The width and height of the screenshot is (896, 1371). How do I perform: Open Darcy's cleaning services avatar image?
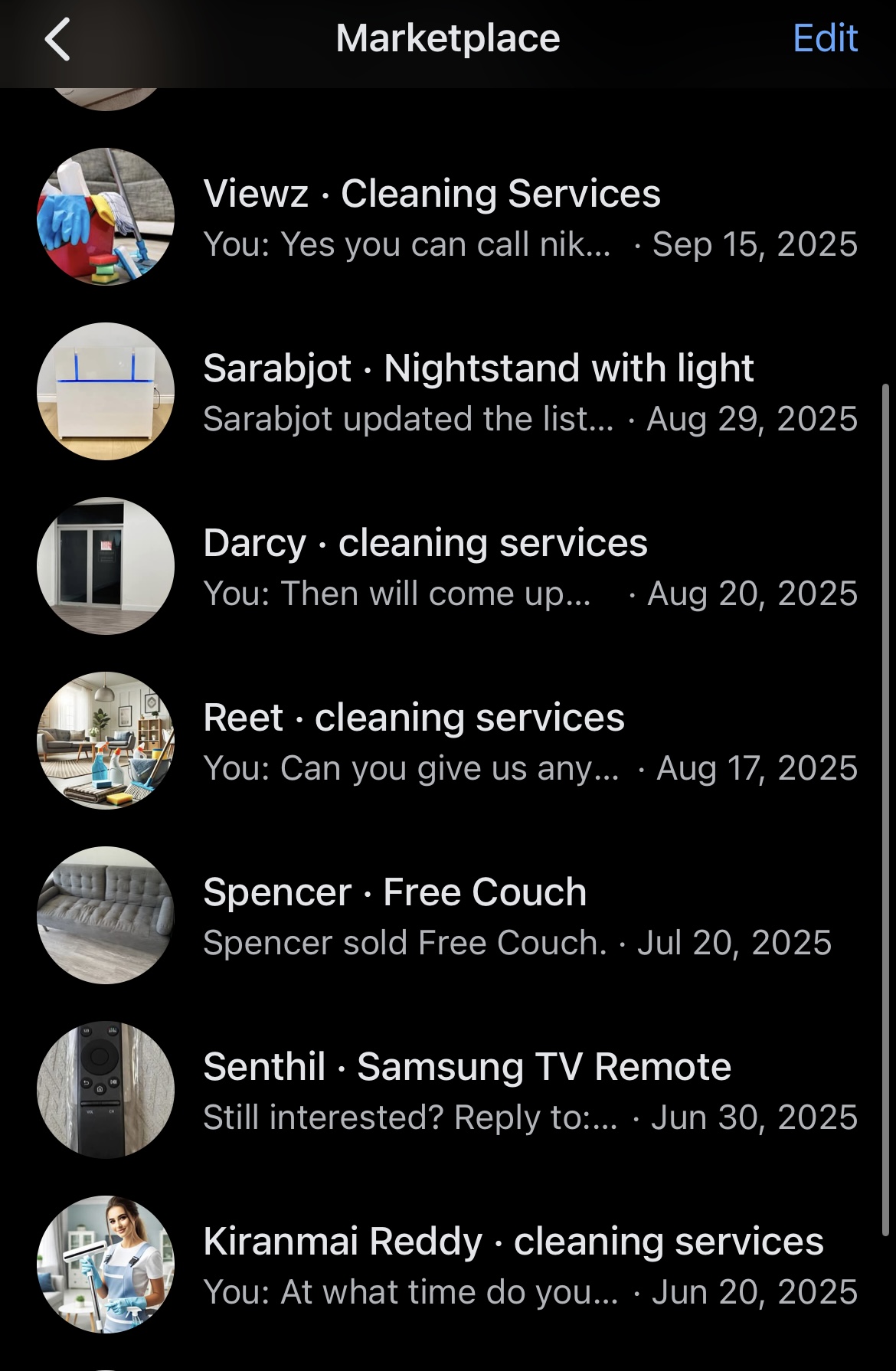(x=106, y=566)
